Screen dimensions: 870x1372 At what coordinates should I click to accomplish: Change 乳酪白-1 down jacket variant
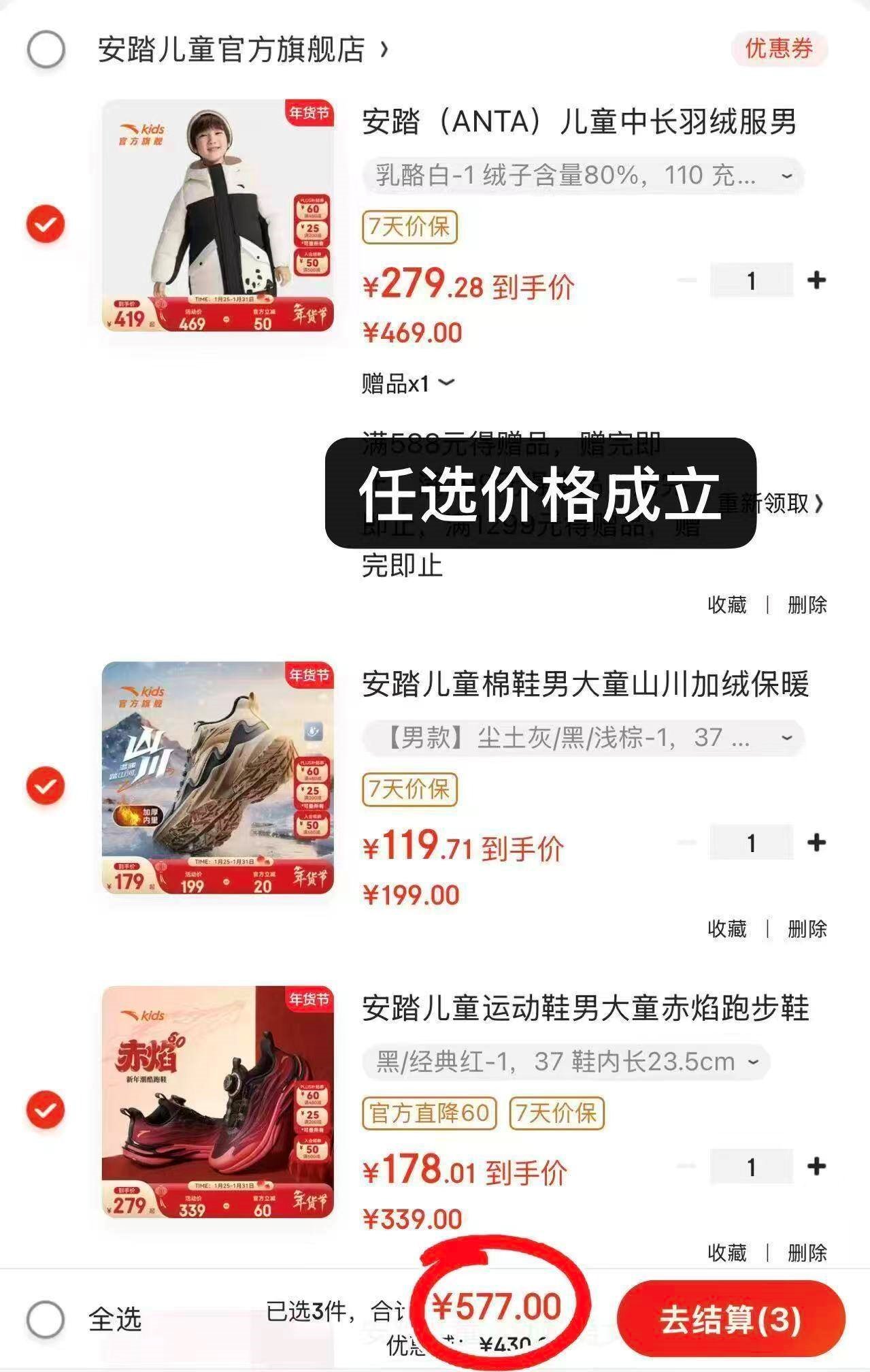[582, 176]
